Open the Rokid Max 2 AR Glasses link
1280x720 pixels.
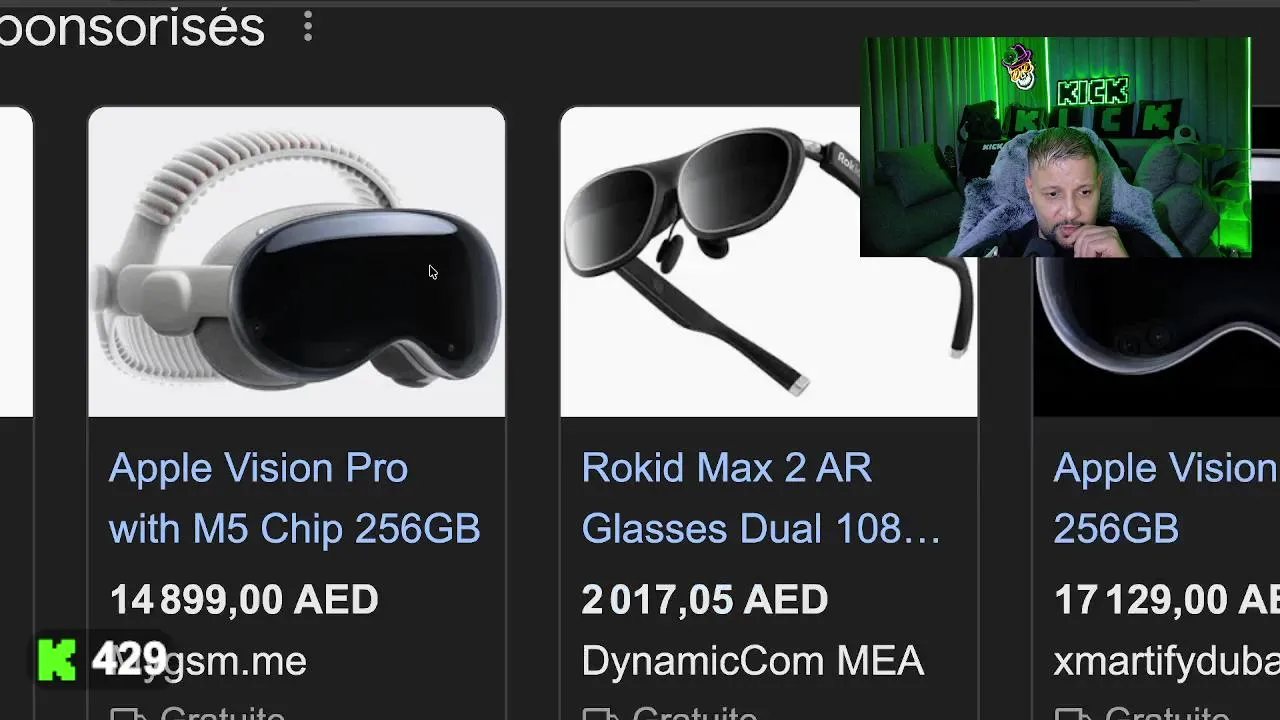click(x=760, y=498)
